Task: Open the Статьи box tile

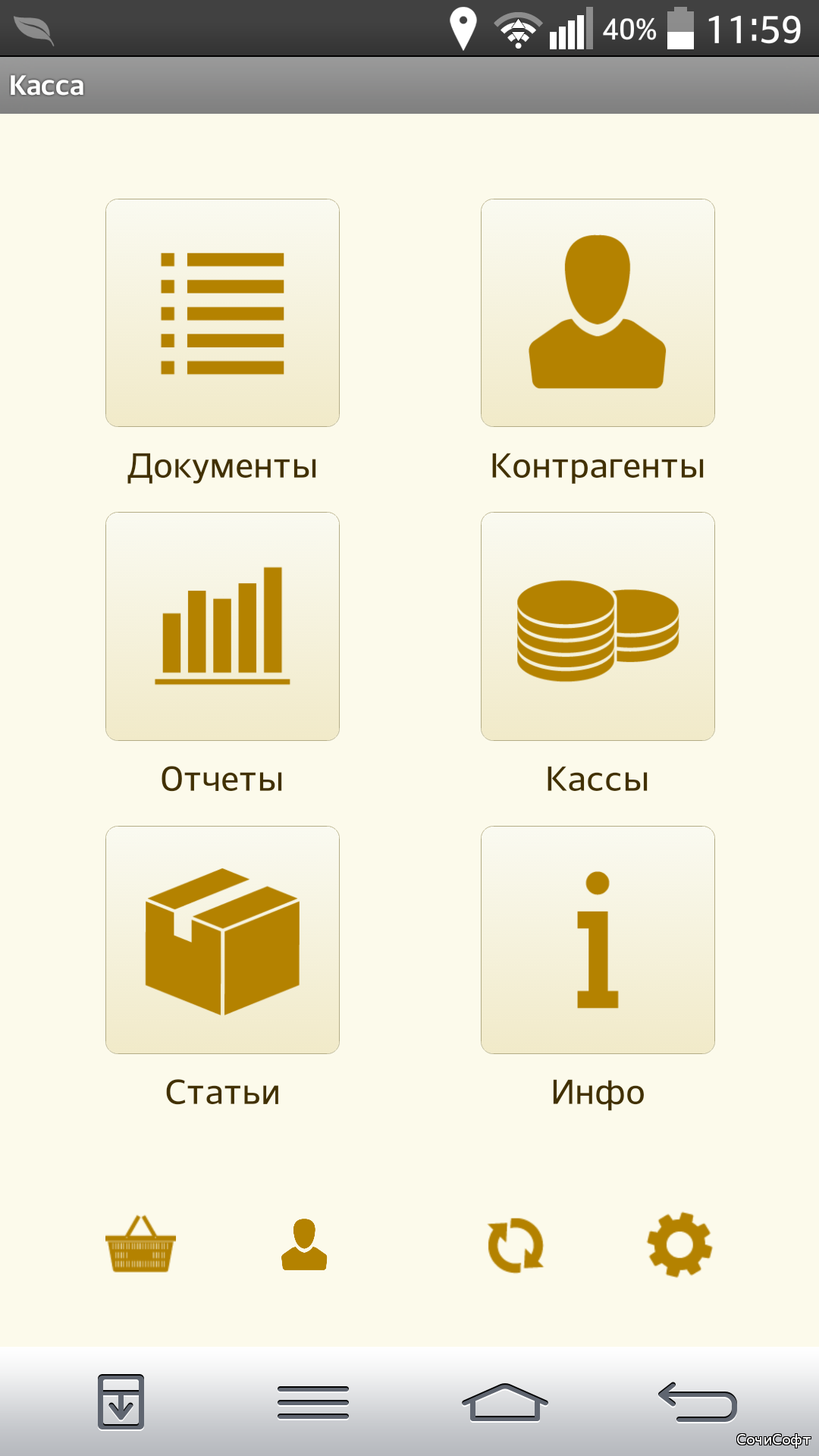Action: tap(222, 940)
